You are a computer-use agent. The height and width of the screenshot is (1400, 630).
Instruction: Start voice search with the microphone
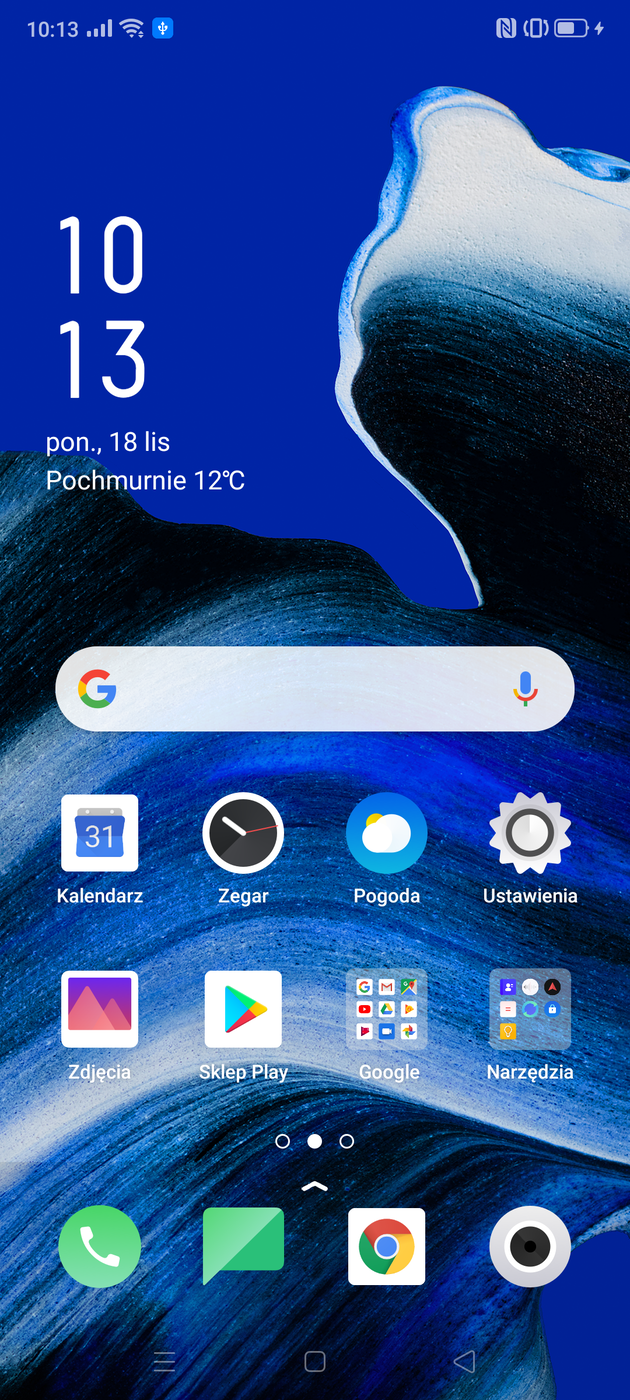pyautogui.click(x=525, y=689)
